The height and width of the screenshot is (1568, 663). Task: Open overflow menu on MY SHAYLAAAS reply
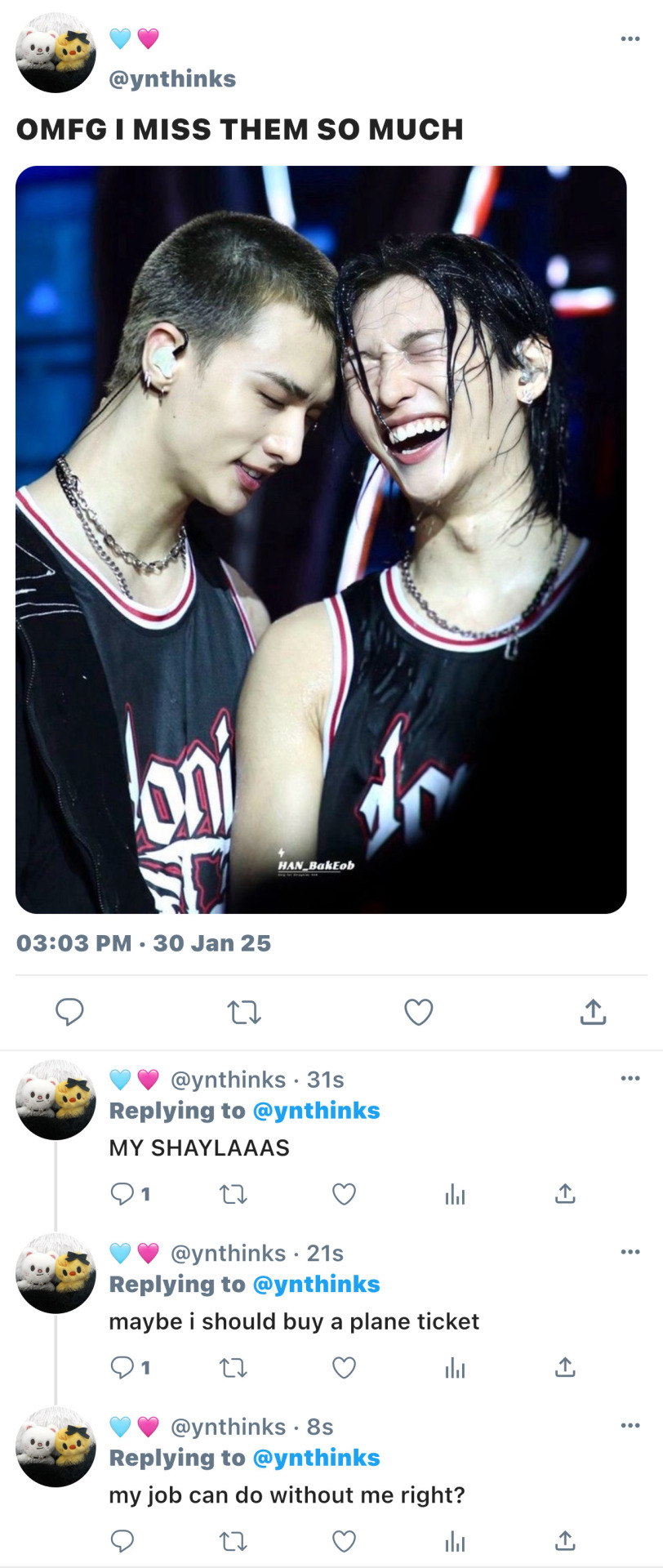pos(630,1079)
